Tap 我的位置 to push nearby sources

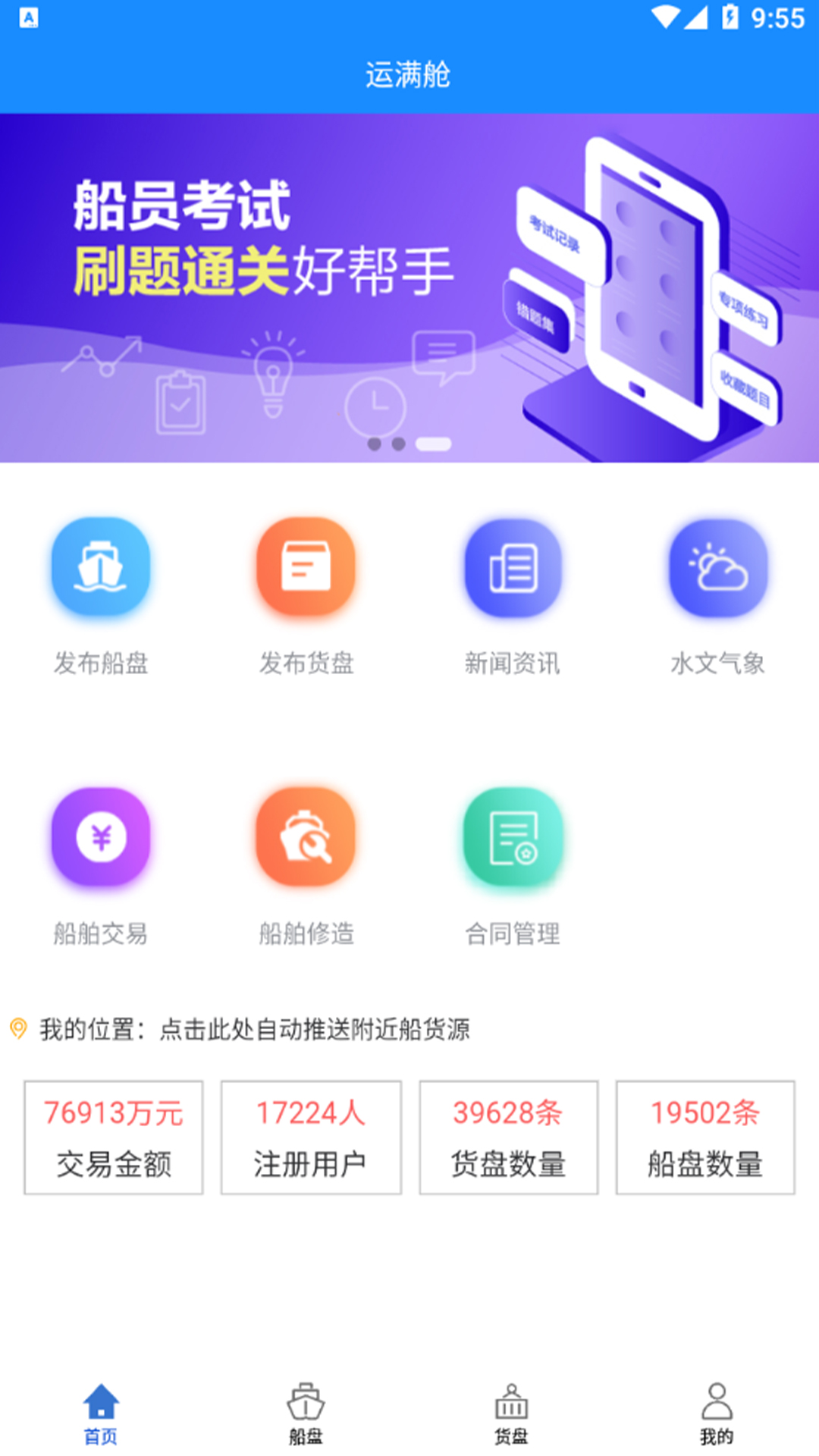click(x=254, y=1029)
